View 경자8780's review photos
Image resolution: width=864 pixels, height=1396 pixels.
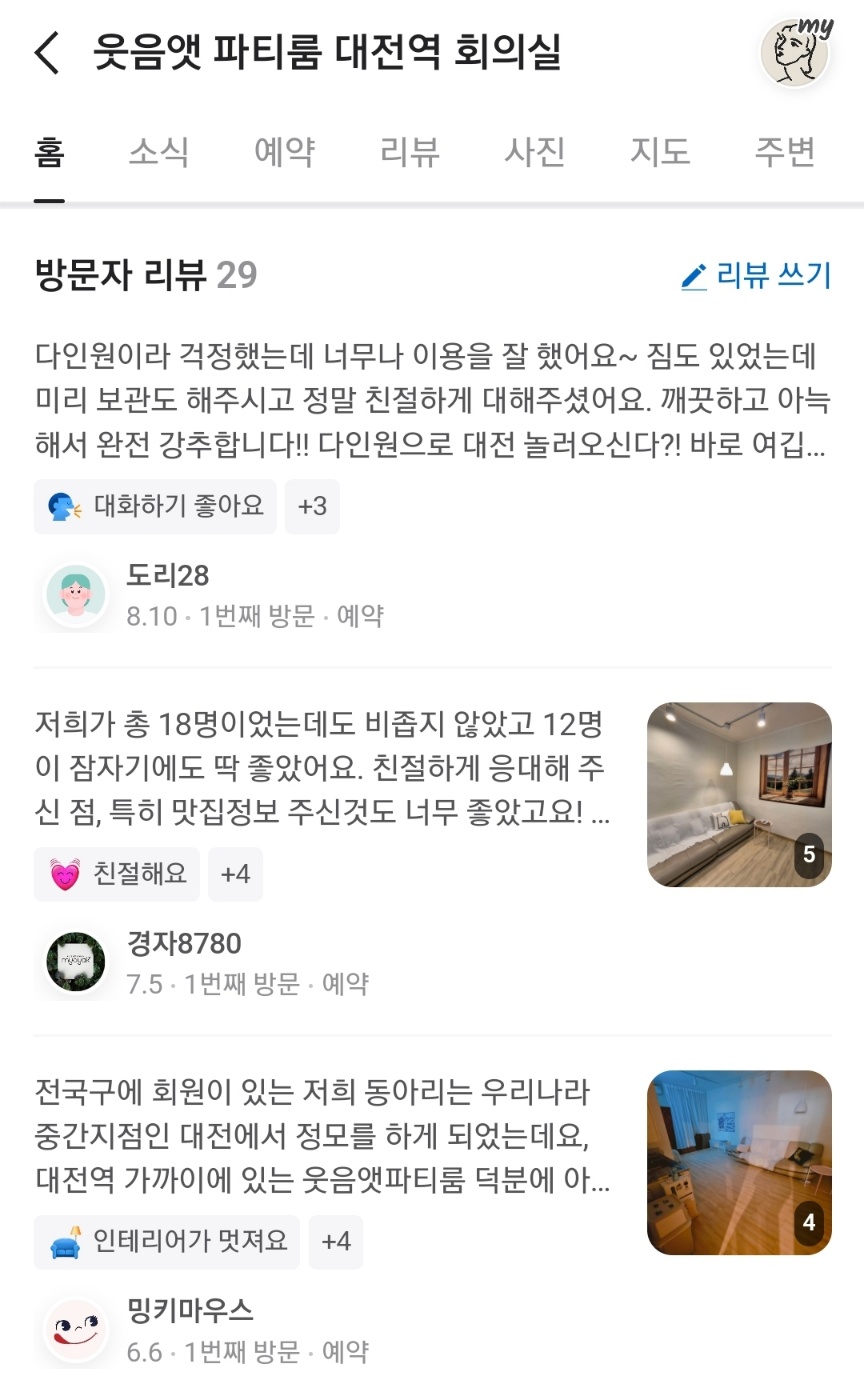pos(739,795)
